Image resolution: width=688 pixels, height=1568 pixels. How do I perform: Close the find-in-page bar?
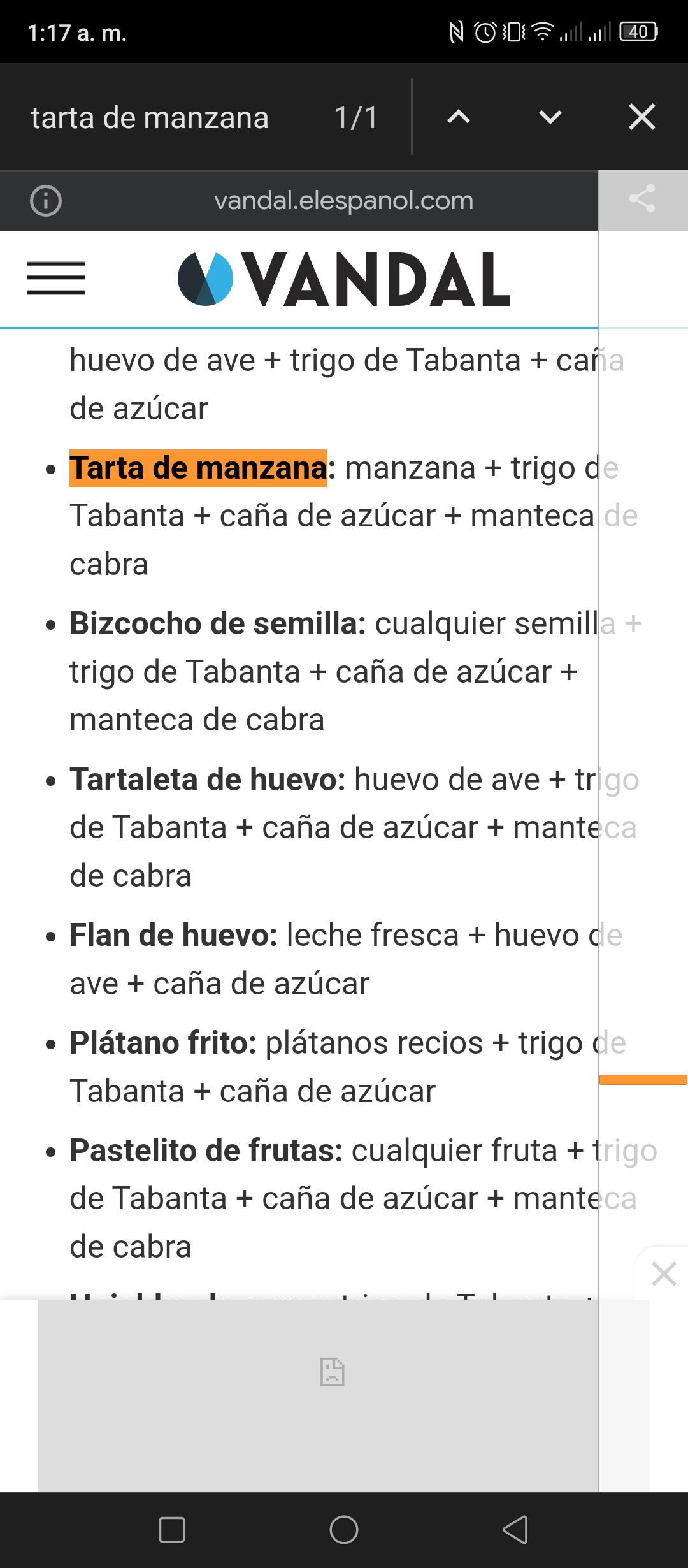tap(642, 117)
